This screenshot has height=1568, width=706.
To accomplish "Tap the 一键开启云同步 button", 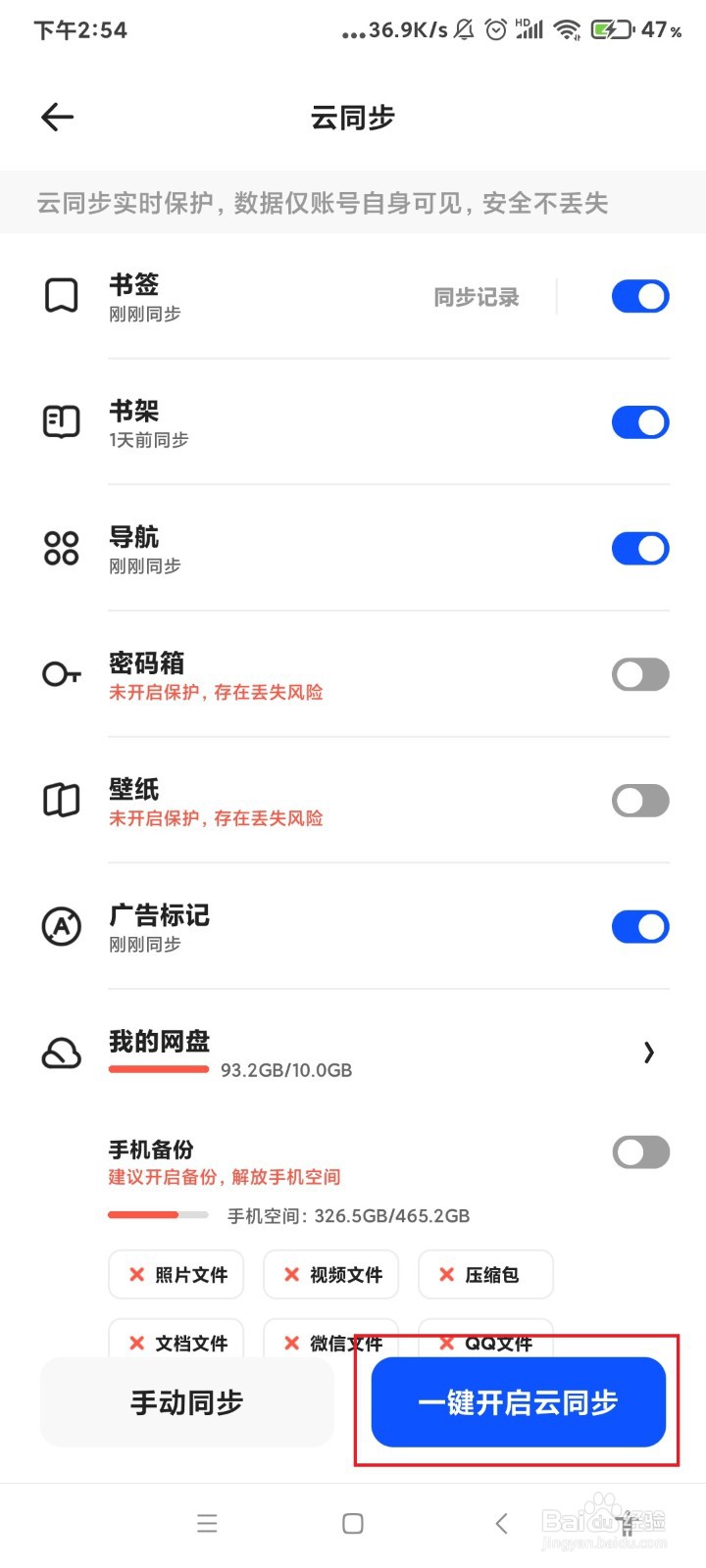I will click(518, 1402).
